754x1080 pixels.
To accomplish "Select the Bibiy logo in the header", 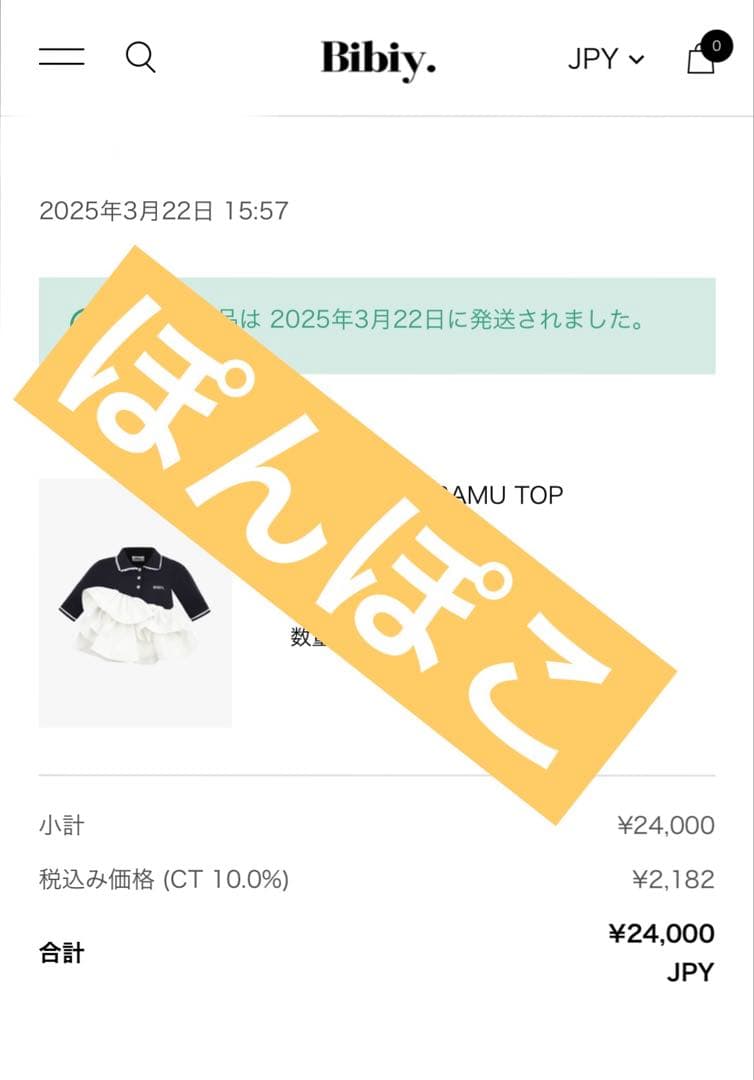I will (377, 58).
